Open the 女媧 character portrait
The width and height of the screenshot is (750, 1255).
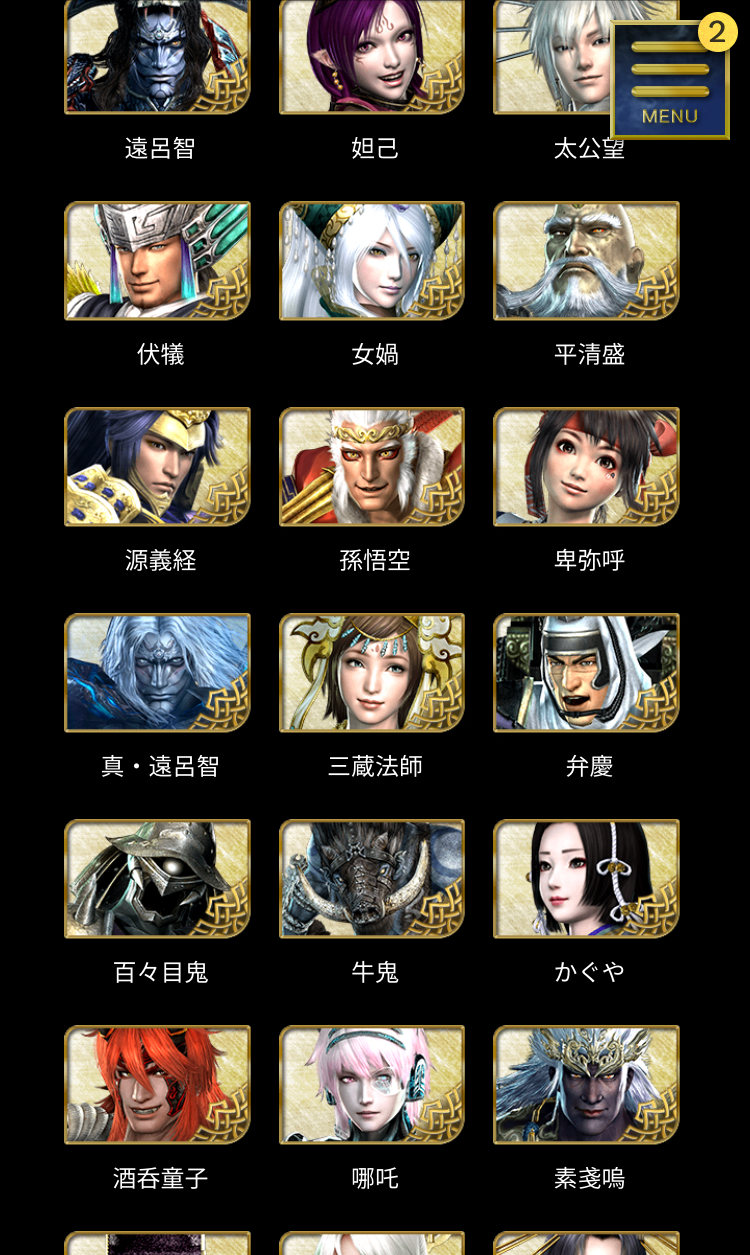(x=372, y=261)
